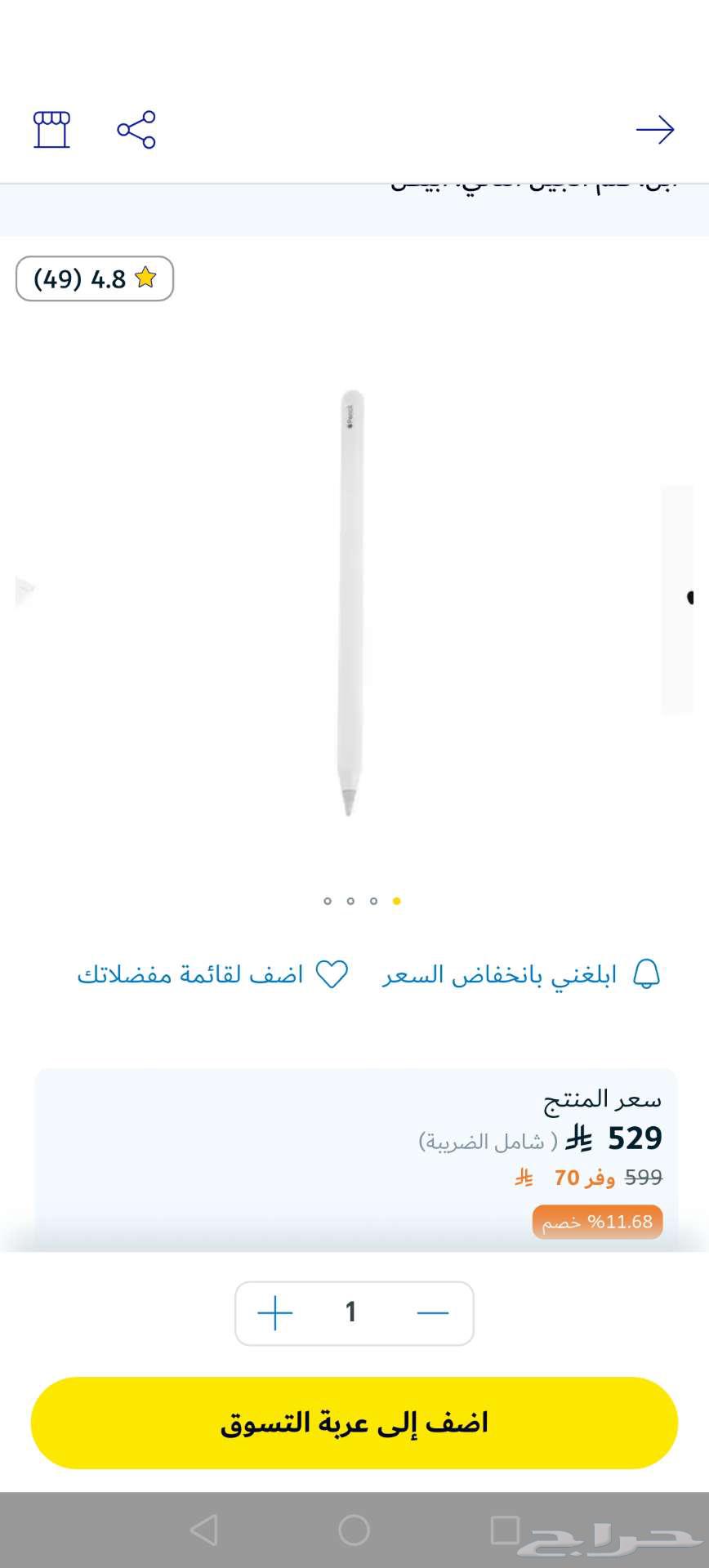Tap the 11.68% discount tag
Screen dimensions: 709x1568
pos(597,1222)
